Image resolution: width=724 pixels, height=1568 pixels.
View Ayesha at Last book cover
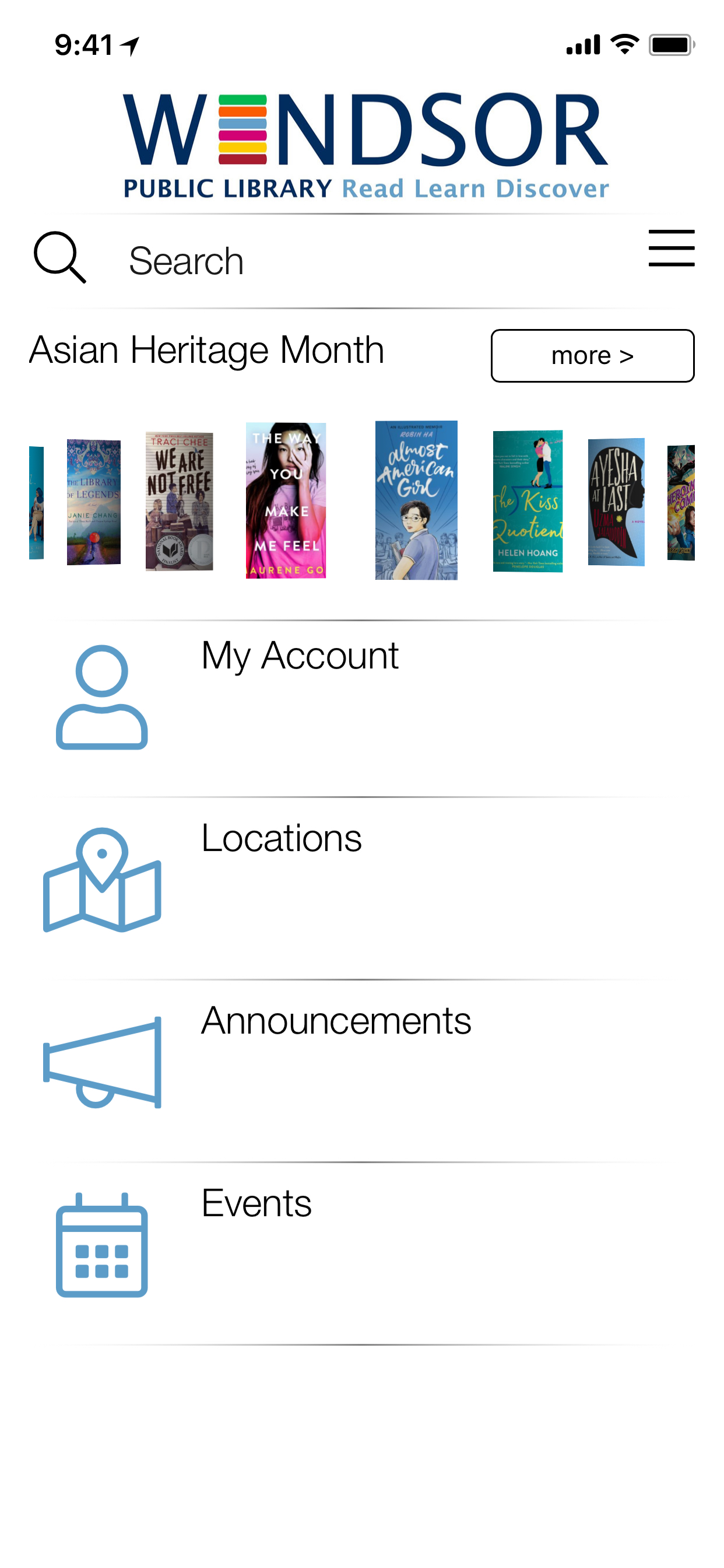point(615,502)
